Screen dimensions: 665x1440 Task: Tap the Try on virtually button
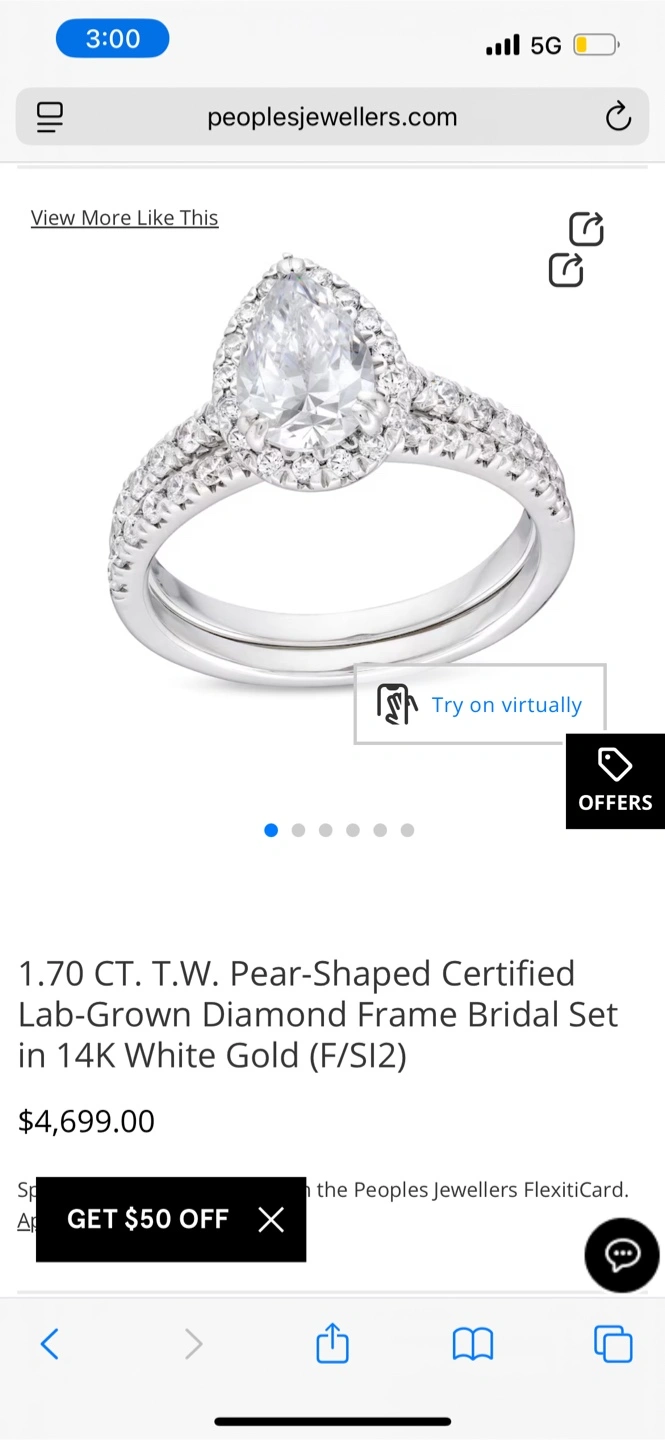tap(480, 704)
